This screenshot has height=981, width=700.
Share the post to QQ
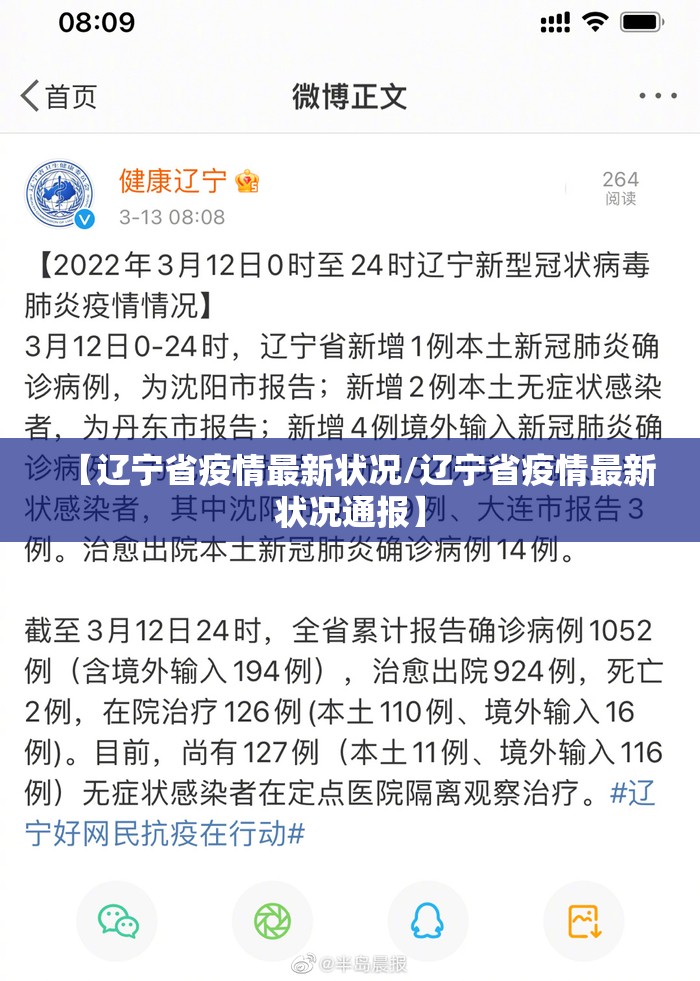click(427, 920)
